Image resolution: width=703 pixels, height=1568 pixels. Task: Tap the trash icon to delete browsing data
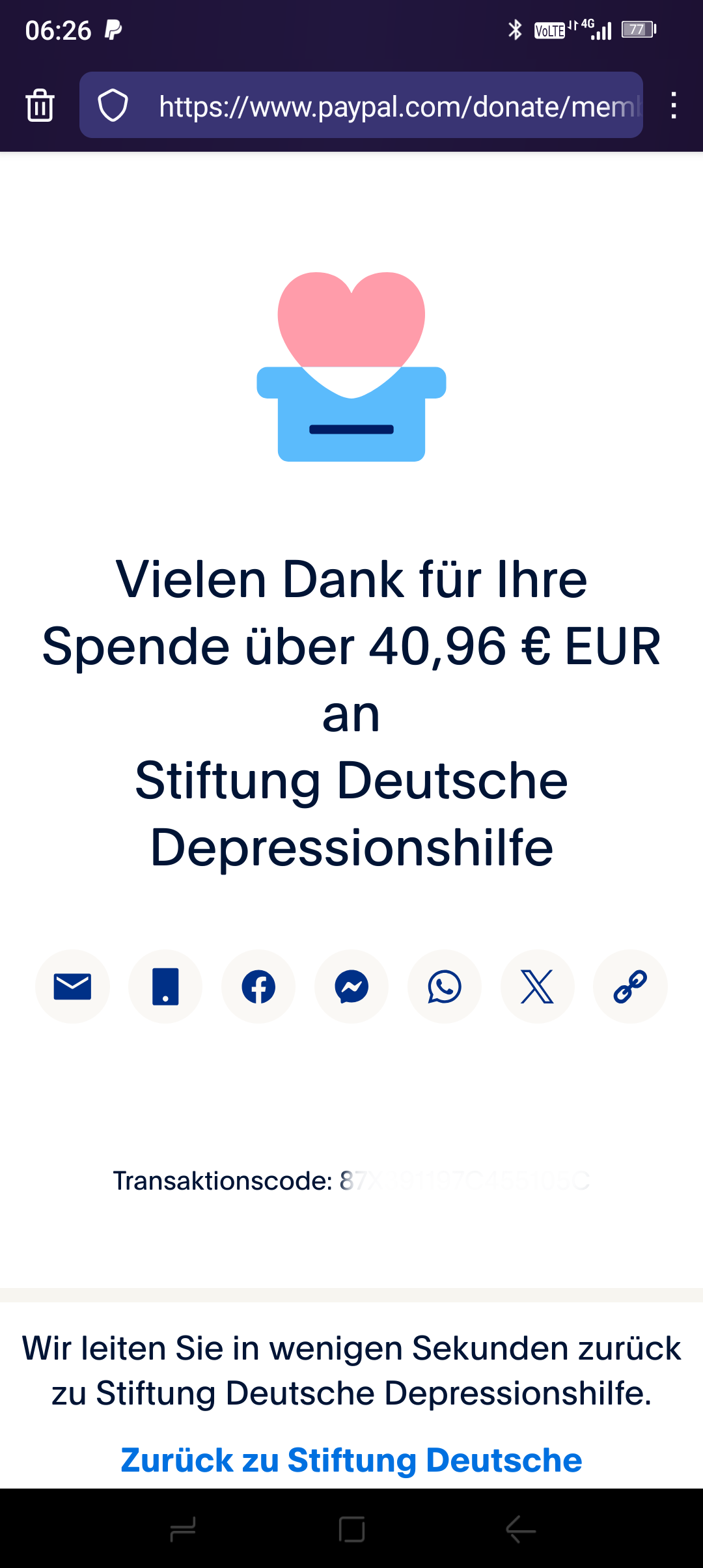pyautogui.click(x=40, y=105)
